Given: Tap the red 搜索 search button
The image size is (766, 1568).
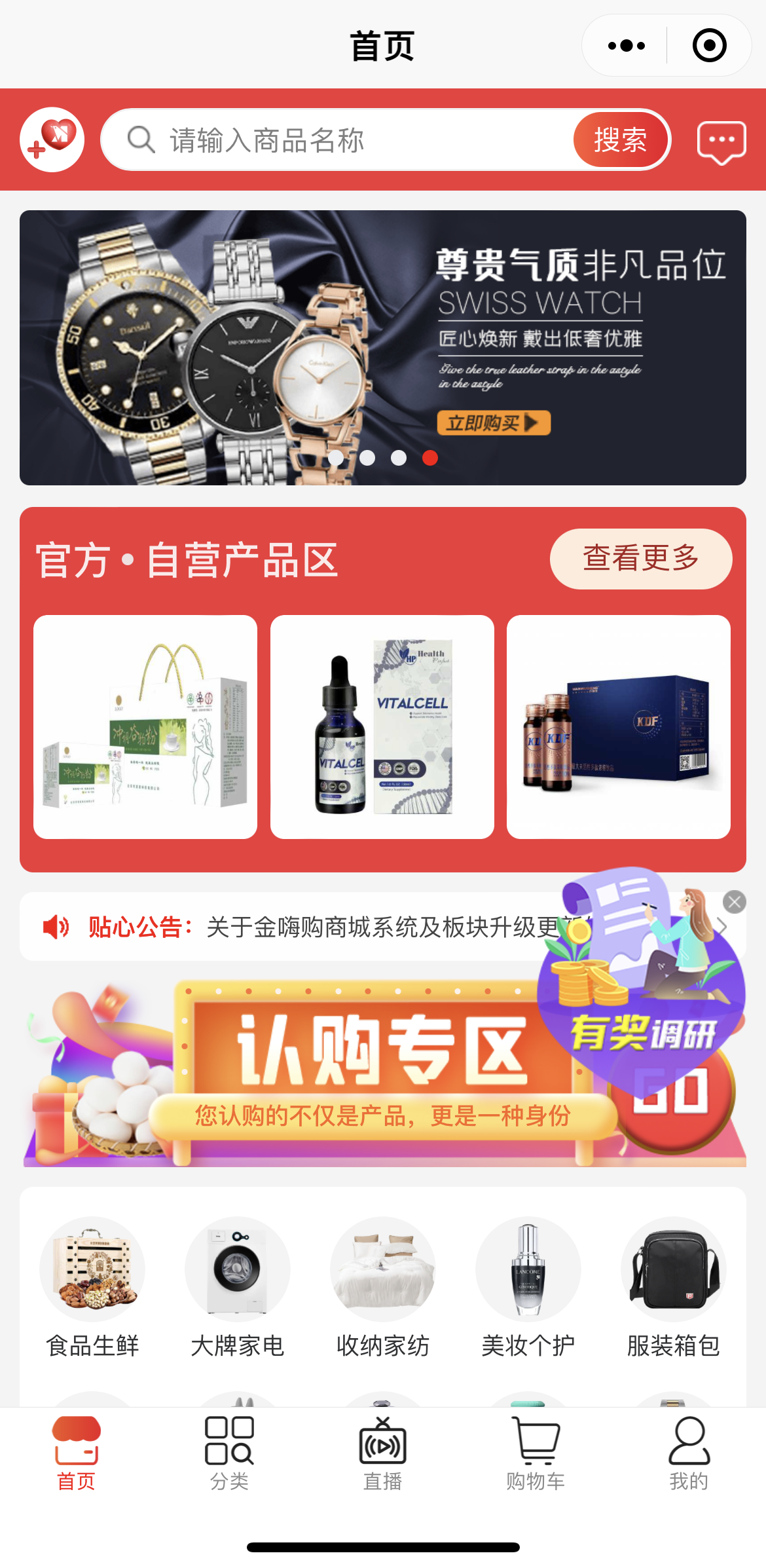Looking at the screenshot, I should coord(620,140).
